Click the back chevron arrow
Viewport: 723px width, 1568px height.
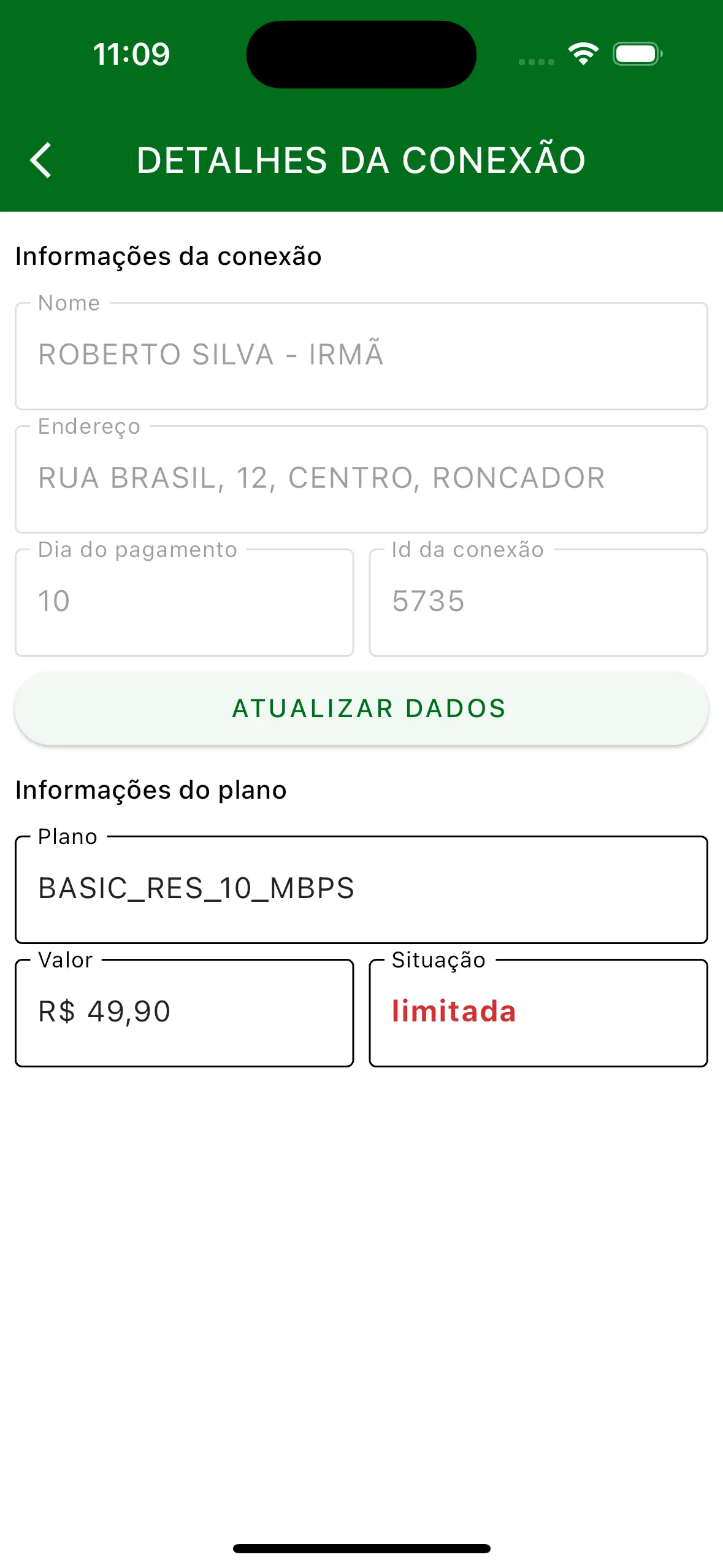[40, 159]
